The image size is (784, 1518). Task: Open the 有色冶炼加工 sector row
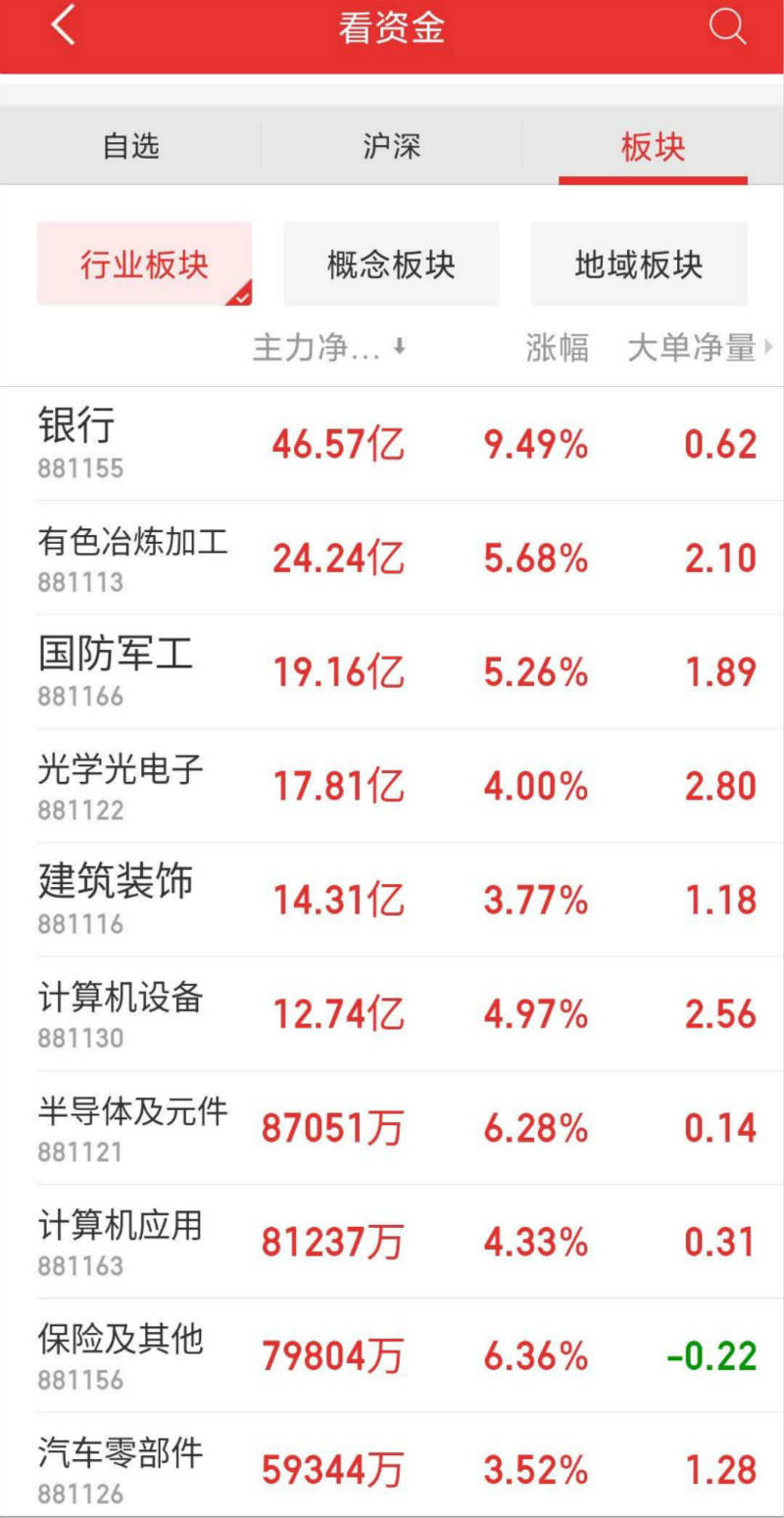click(x=392, y=556)
